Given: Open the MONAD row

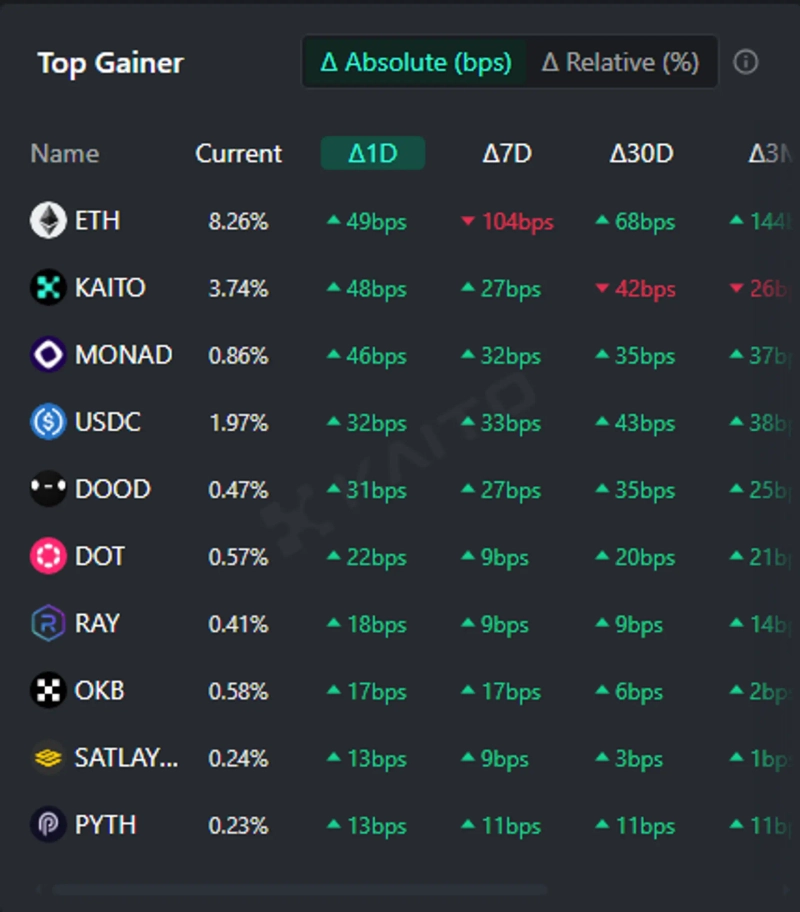Looking at the screenshot, I should pyautogui.click(x=122, y=355).
